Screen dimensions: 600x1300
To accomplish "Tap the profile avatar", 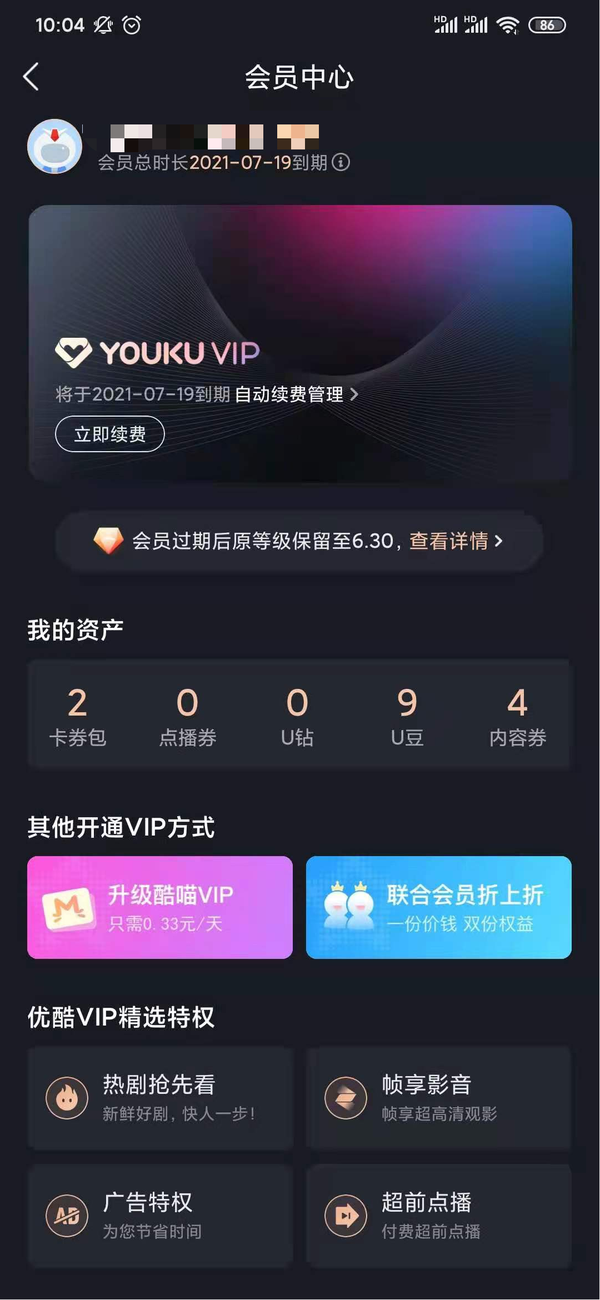I will tap(54, 147).
